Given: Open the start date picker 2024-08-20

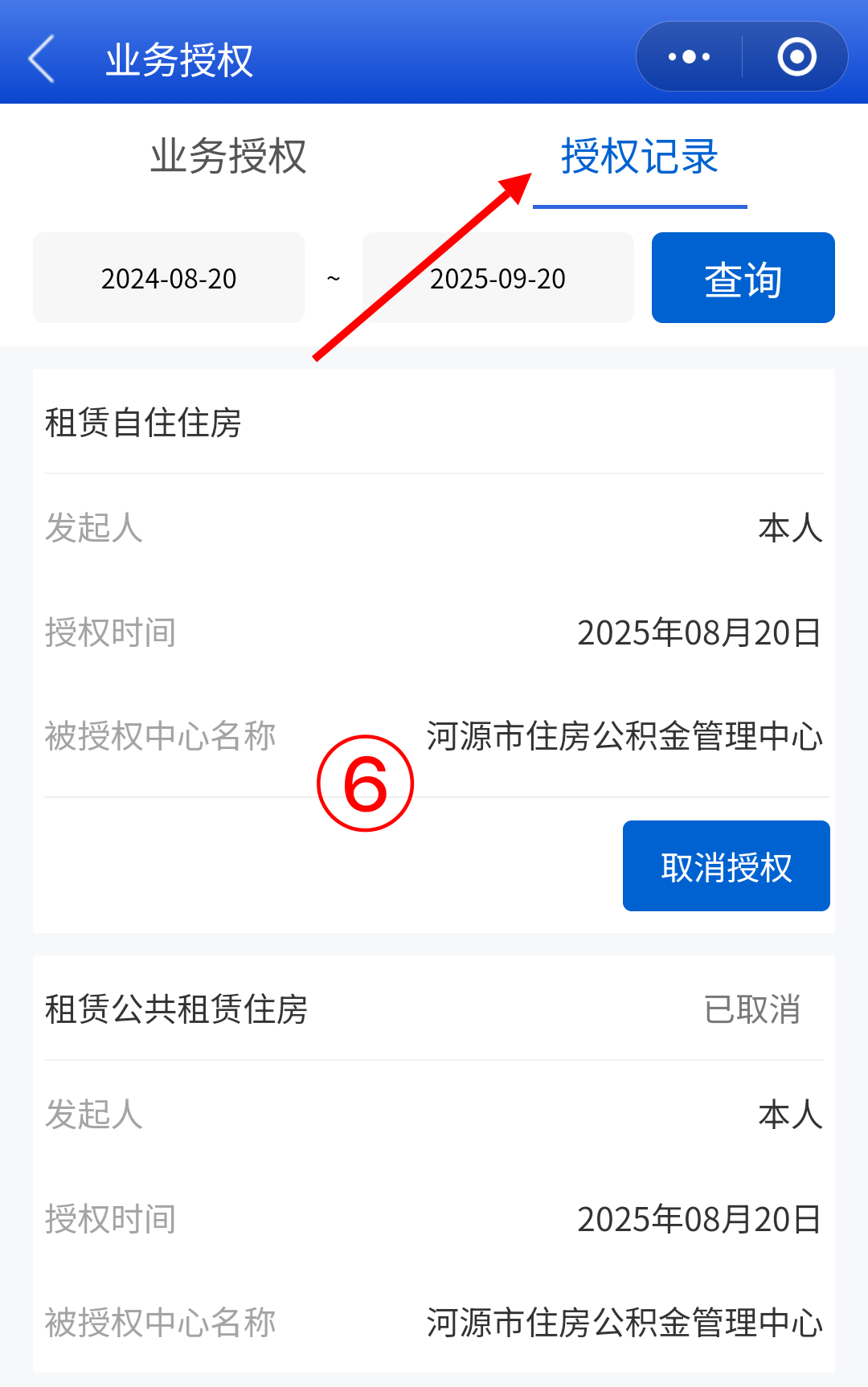Looking at the screenshot, I should [168, 277].
